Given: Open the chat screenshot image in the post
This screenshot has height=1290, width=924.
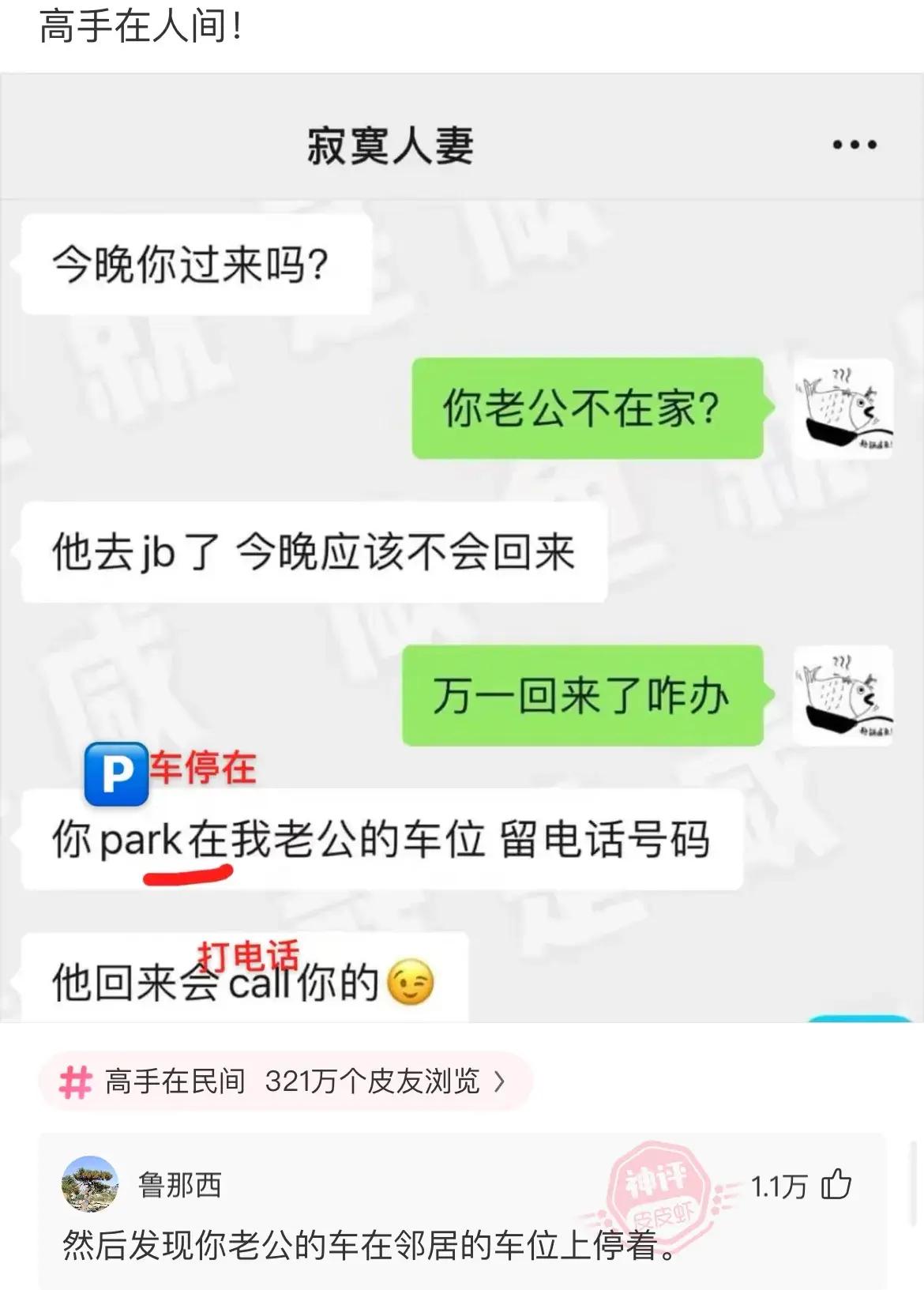Looking at the screenshot, I should pyautogui.click(x=462, y=545).
